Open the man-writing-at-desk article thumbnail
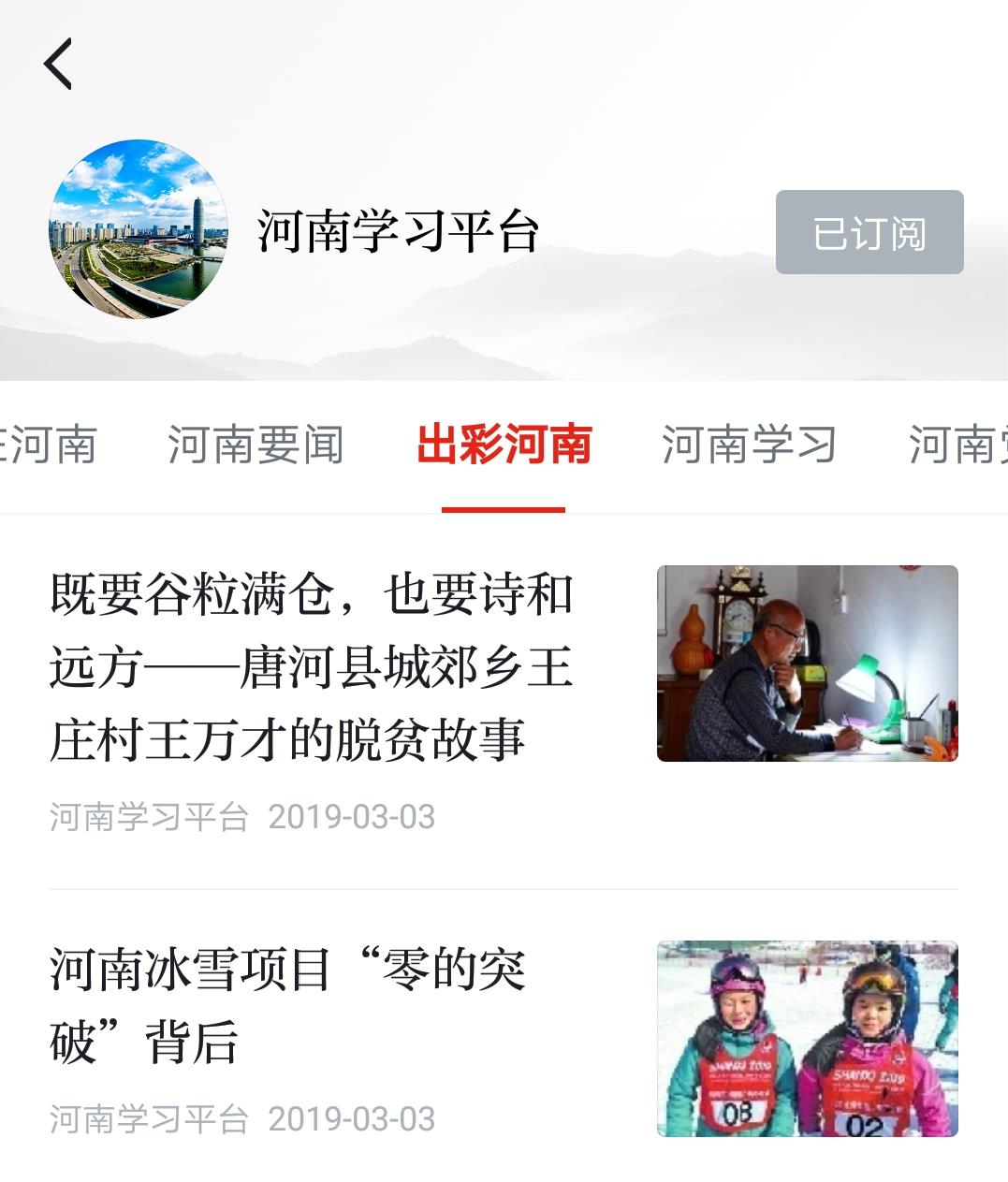1008x1182 pixels. (807, 663)
